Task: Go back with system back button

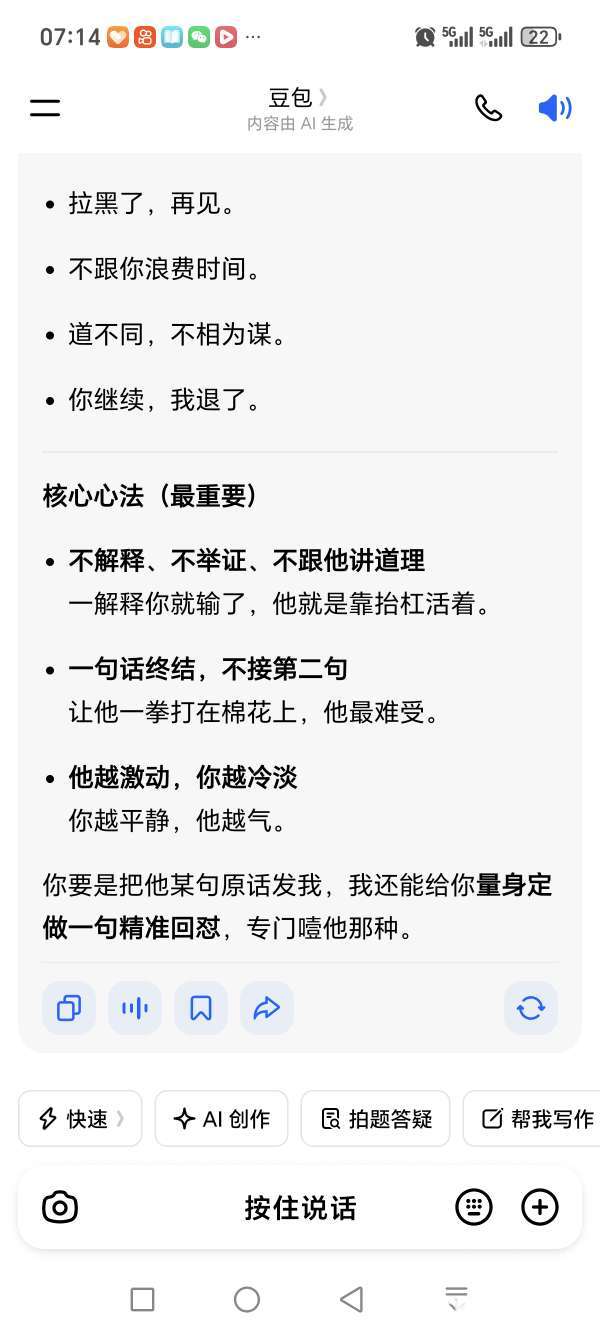Action: (351, 1299)
